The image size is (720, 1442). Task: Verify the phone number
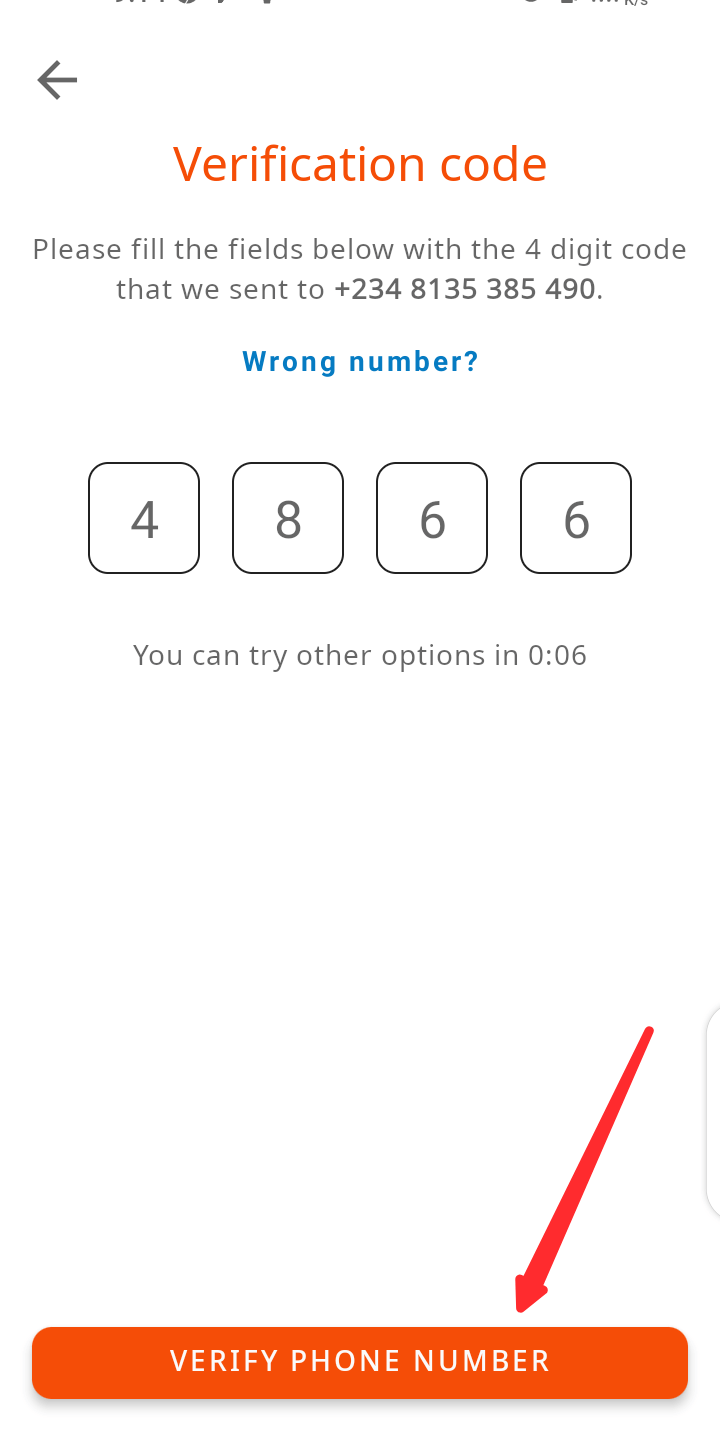tap(360, 1362)
